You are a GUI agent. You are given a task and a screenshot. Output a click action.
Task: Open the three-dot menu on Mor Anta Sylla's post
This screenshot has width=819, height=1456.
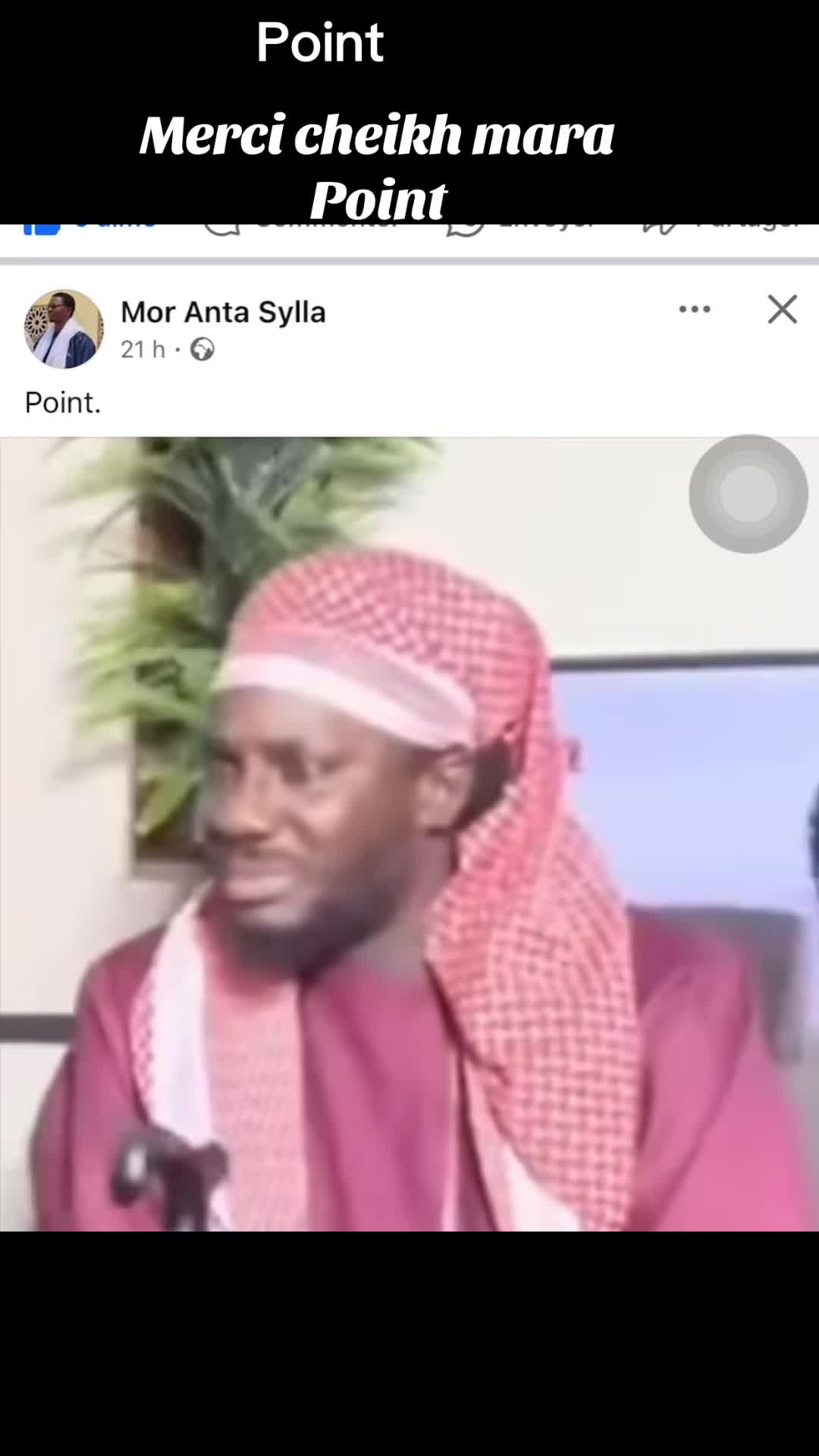pos(695,309)
